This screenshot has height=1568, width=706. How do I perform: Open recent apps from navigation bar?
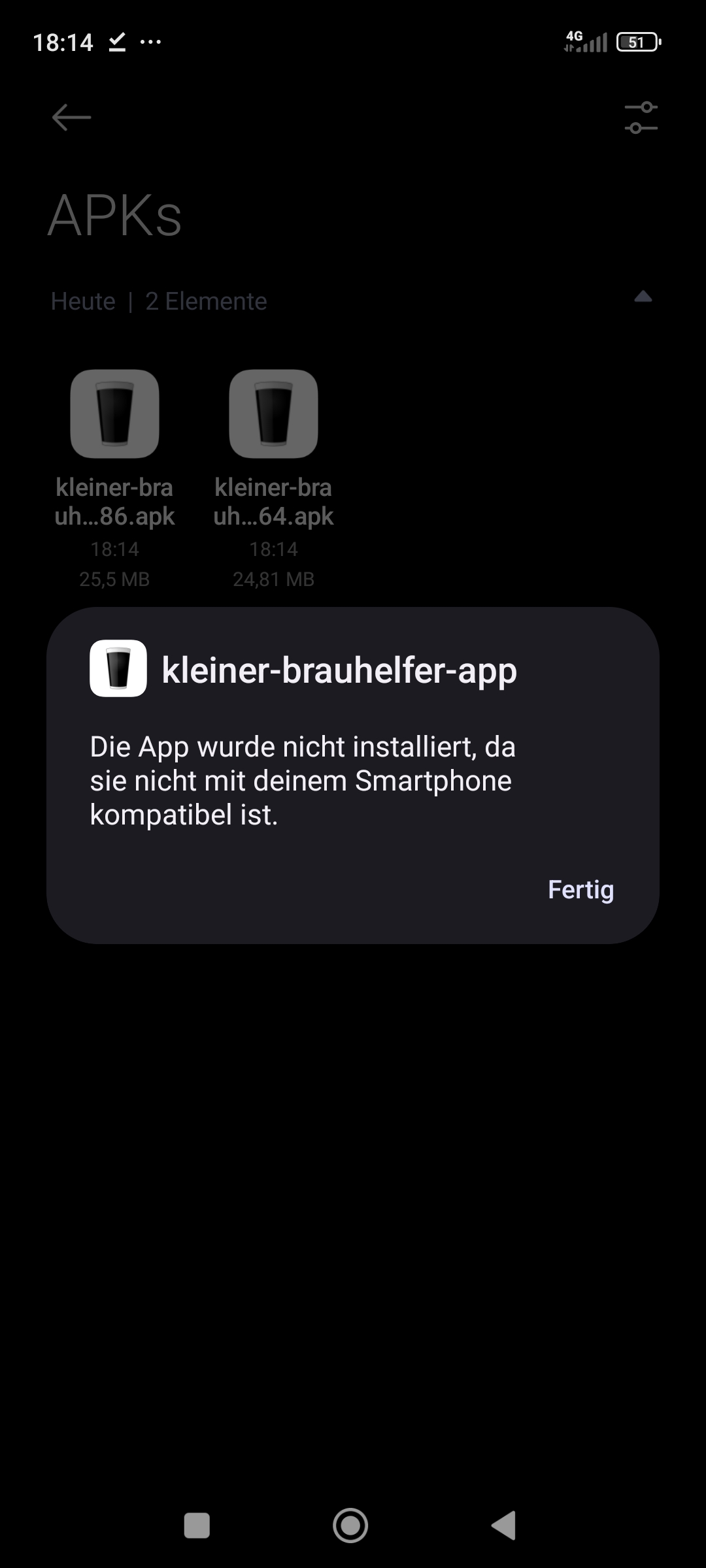point(197,1526)
